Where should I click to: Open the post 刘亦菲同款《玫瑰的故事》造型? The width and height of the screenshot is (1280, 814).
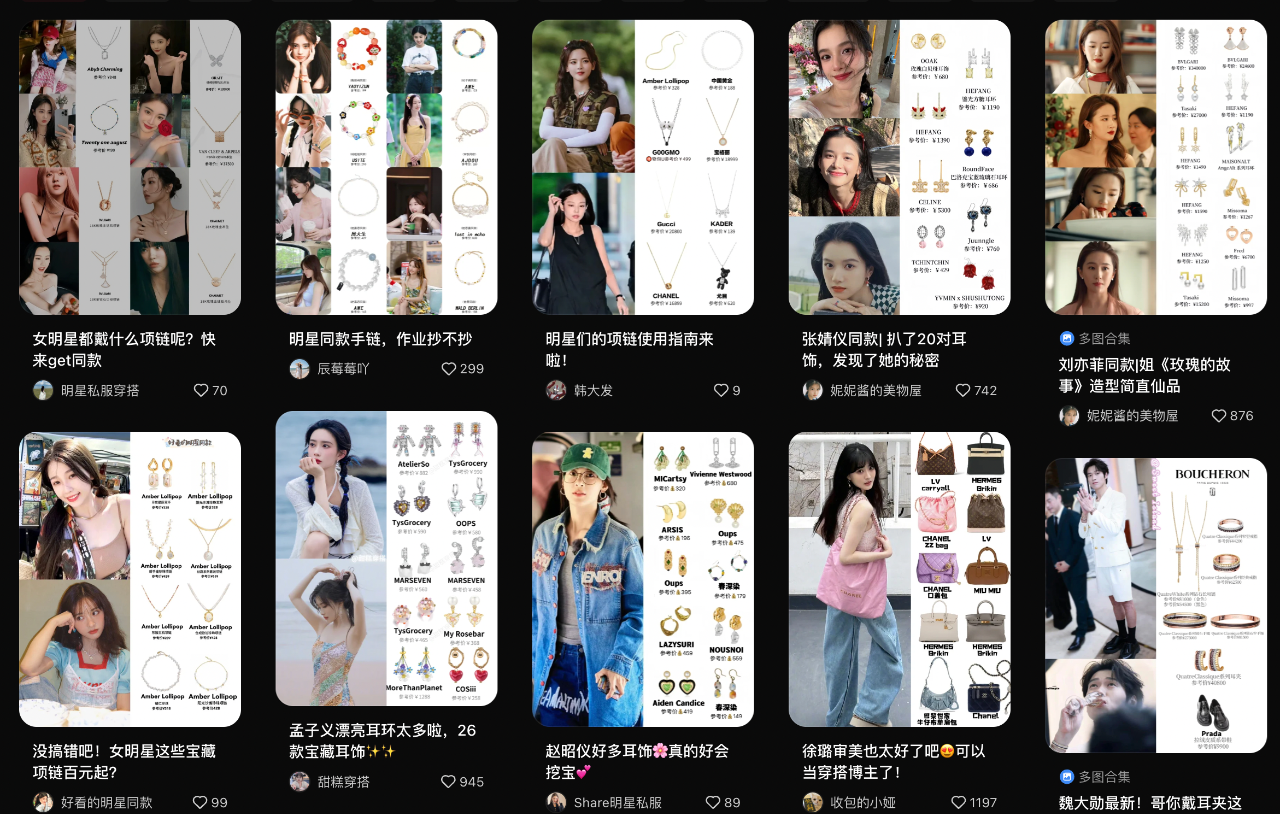pyautogui.click(x=1156, y=168)
